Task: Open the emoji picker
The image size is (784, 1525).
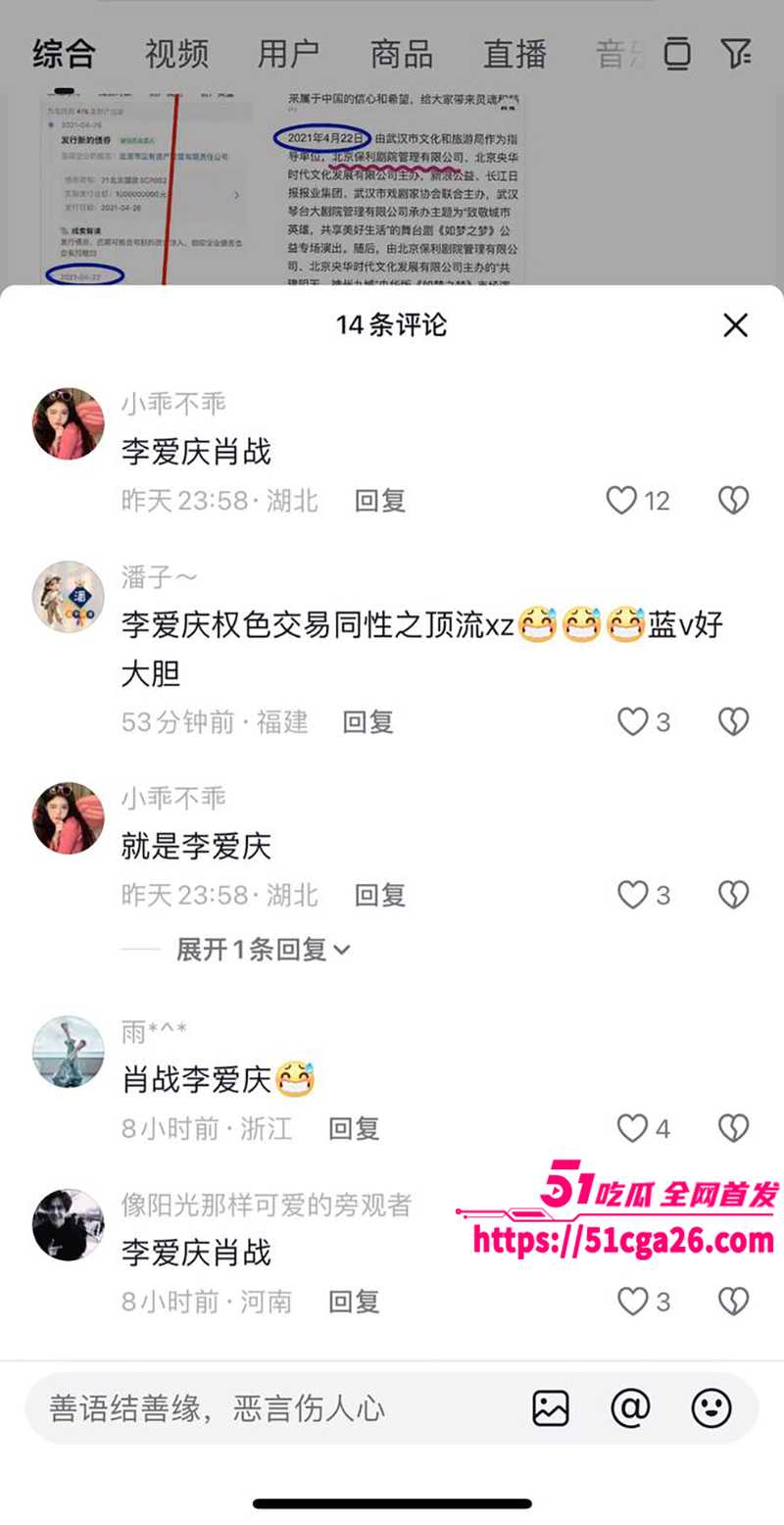Action: pos(710,1408)
